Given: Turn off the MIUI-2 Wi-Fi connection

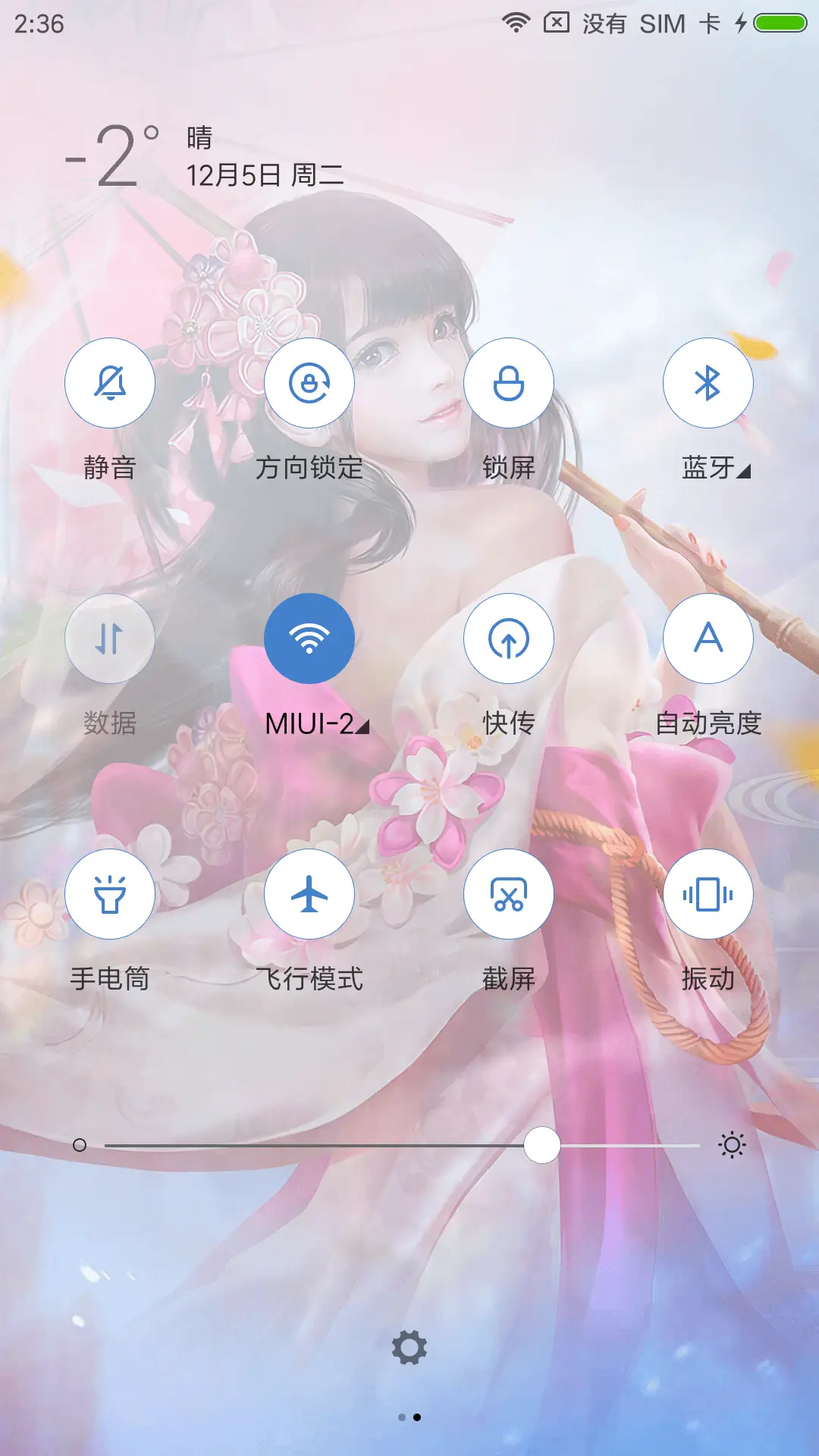Looking at the screenshot, I should pyautogui.click(x=309, y=639).
